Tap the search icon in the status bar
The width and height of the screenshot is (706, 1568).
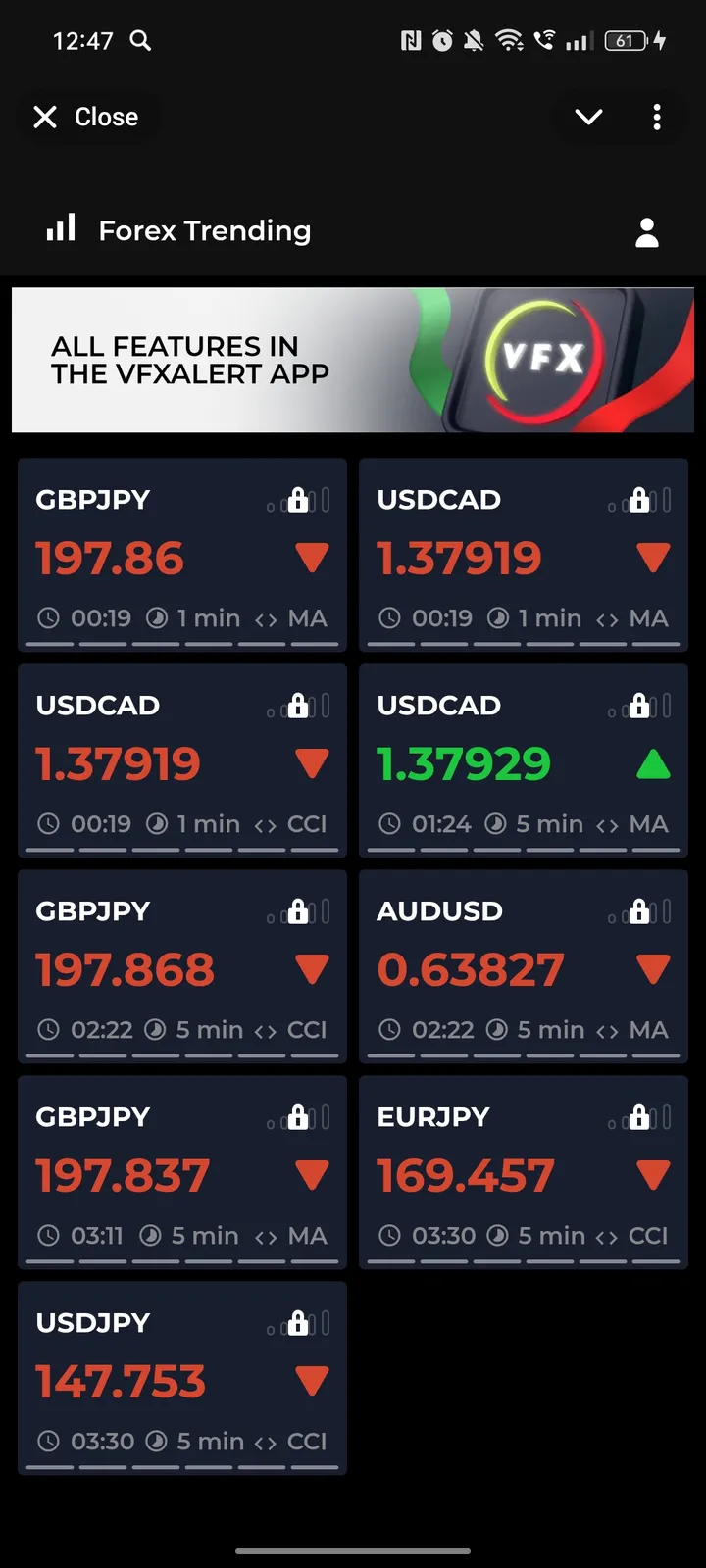(138, 41)
